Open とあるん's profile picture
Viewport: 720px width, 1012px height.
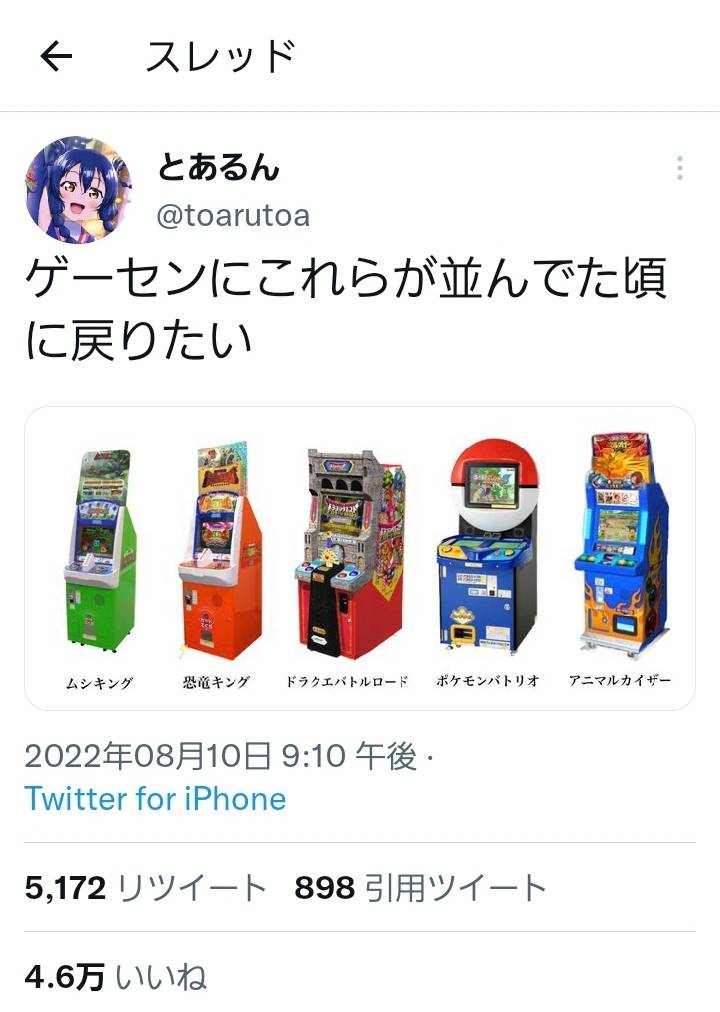point(77,190)
